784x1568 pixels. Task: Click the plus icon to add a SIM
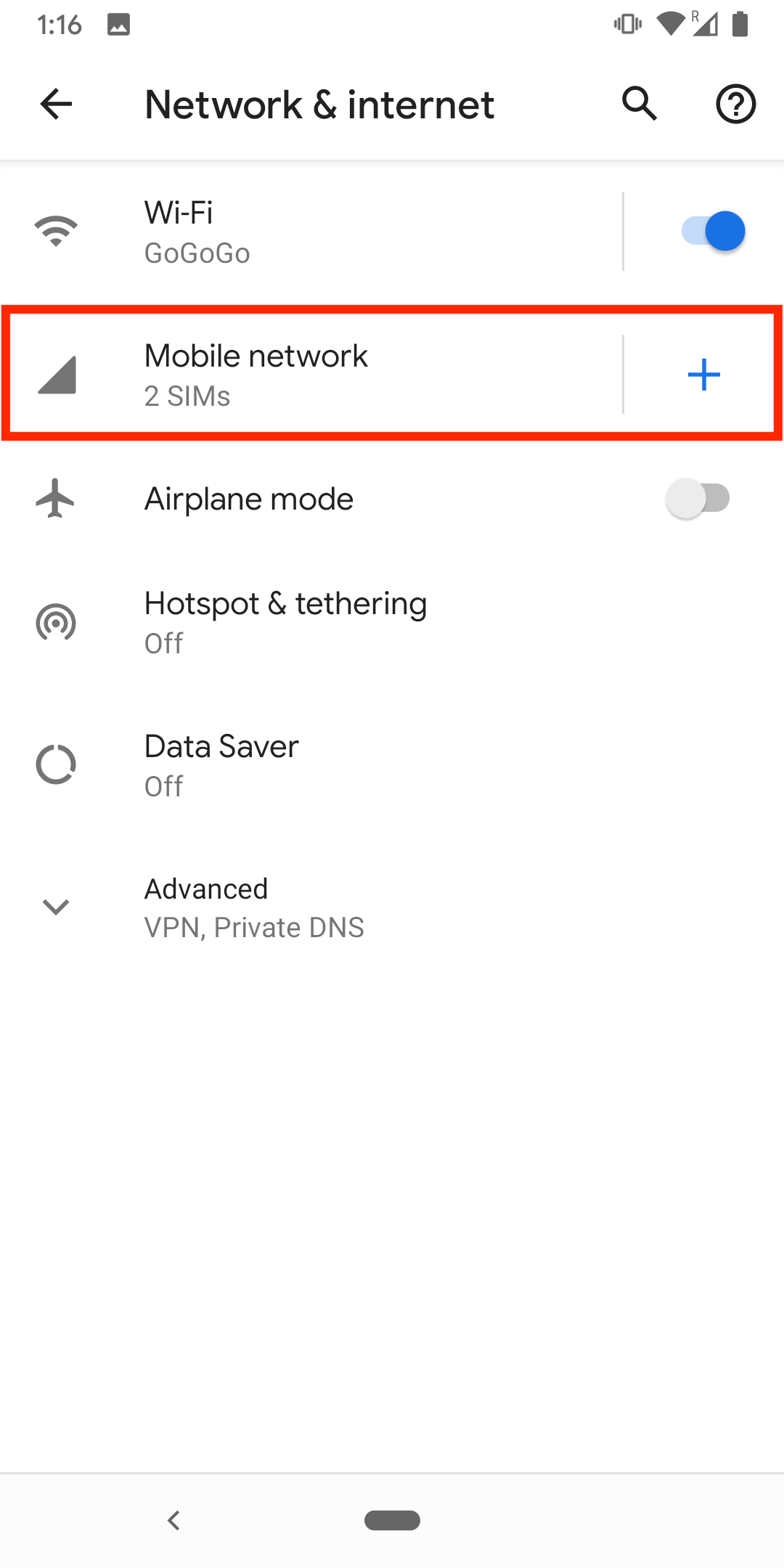pos(703,375)
